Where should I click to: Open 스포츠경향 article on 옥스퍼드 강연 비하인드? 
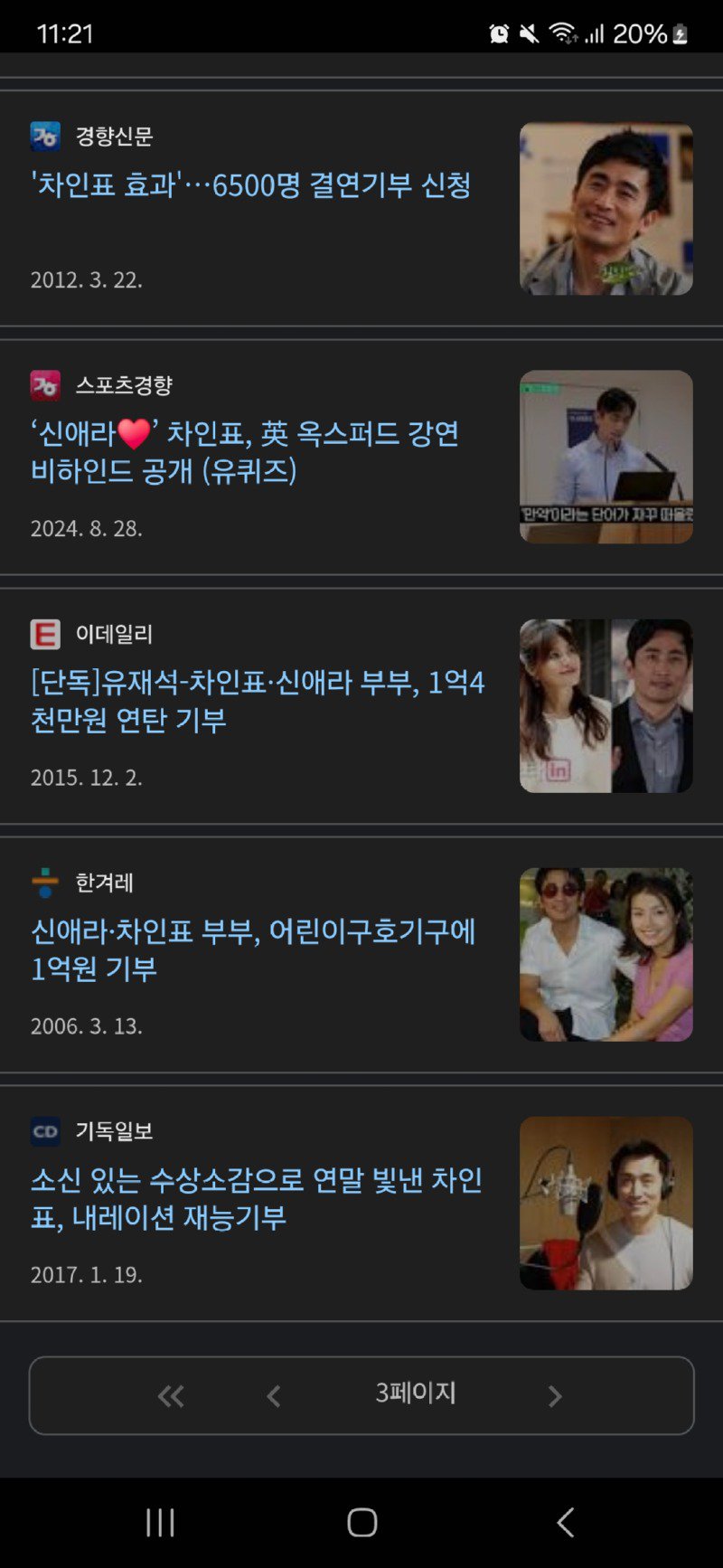[244, 452]
